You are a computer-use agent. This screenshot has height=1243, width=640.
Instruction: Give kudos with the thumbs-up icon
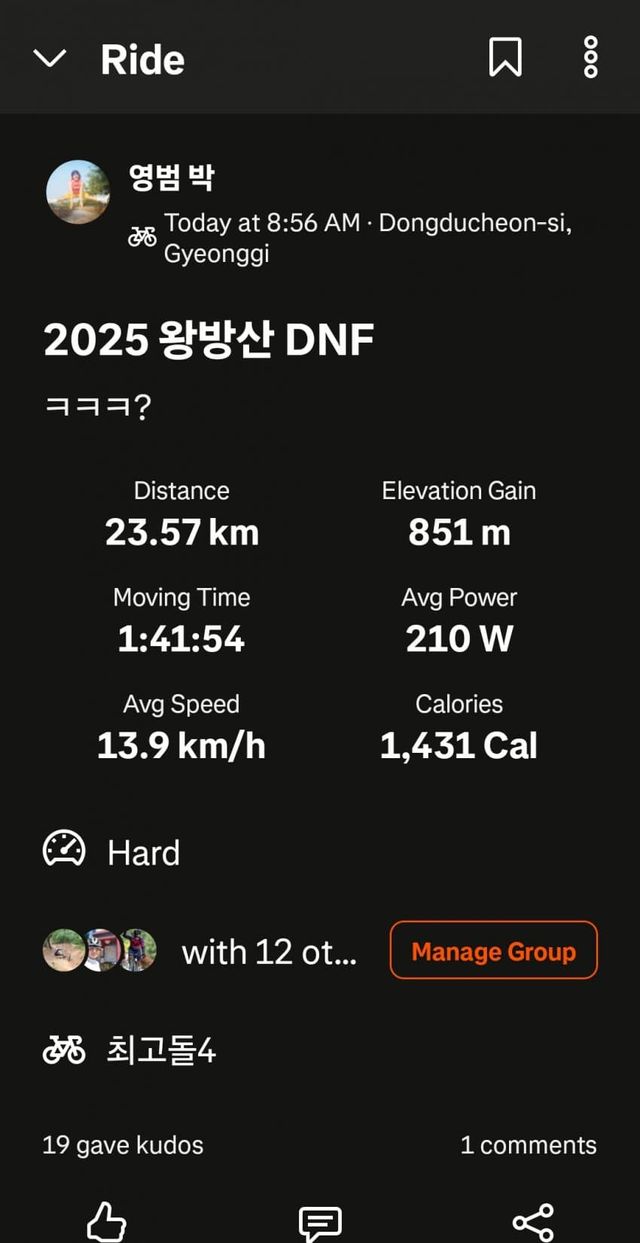click(106, 1222)
